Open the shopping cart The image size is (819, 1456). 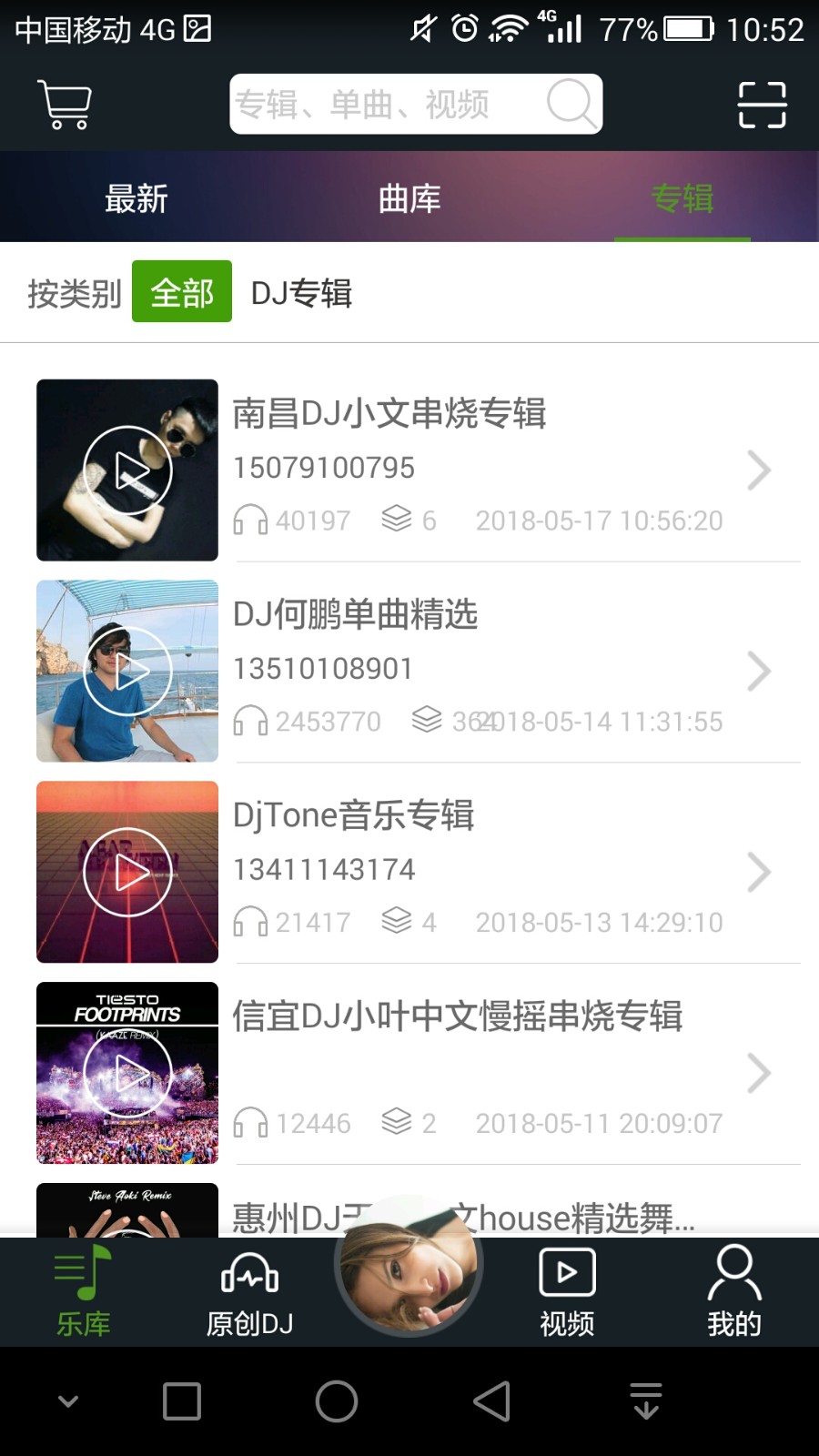pyautogui.click(x=65, y=104)
